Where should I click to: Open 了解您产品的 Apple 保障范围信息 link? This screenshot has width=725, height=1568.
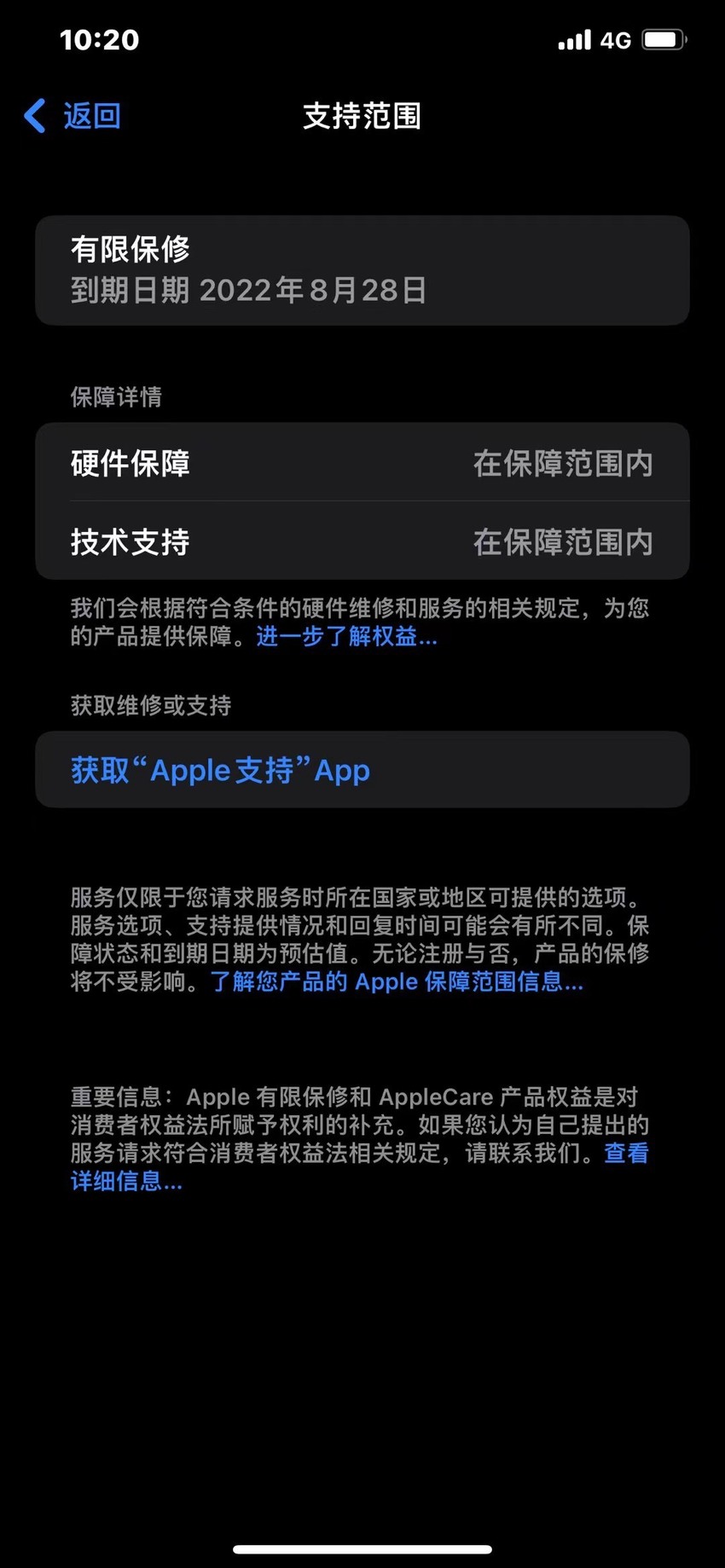[397, 981]
